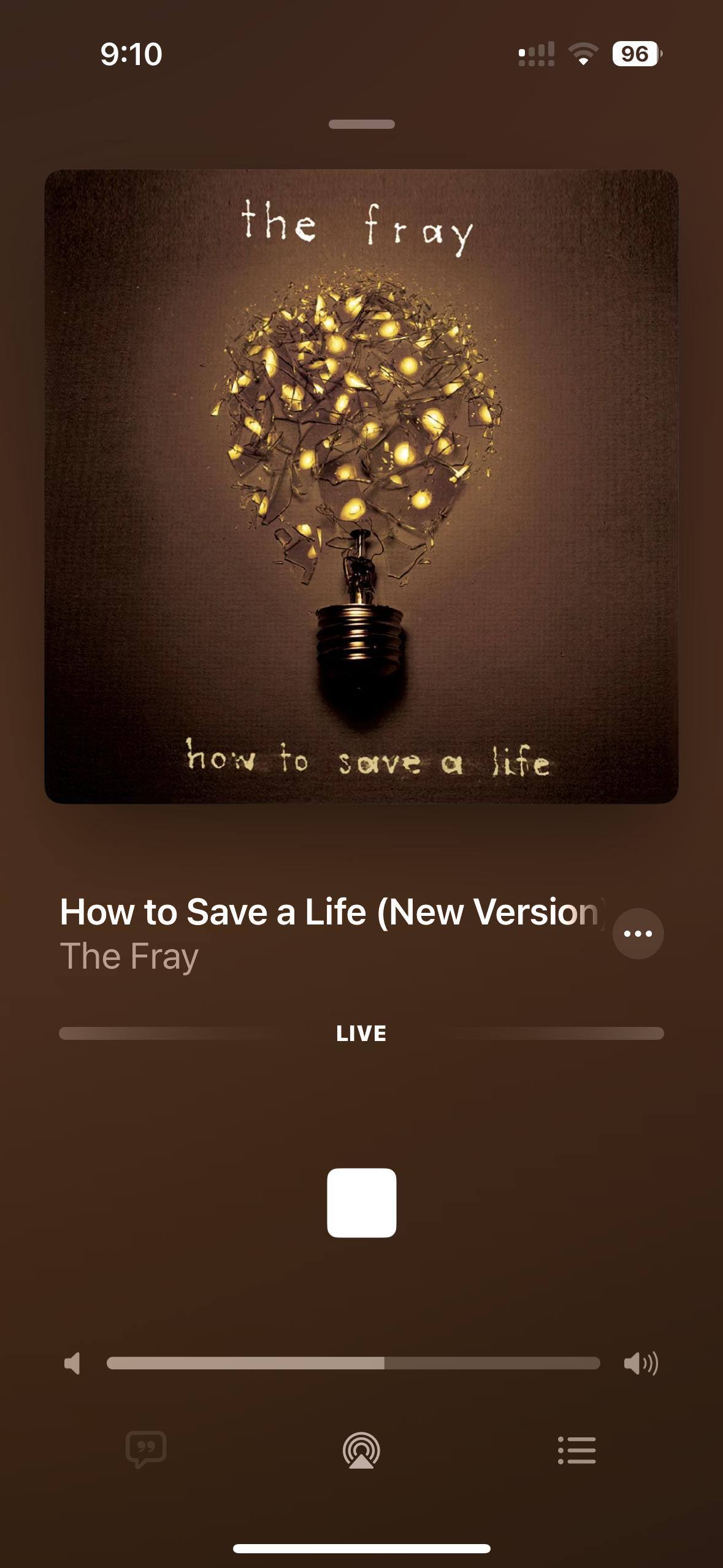This screenshot has height=1568, width=723.
Task: Tap the volume slider to set level
Action: (353, 1363)
